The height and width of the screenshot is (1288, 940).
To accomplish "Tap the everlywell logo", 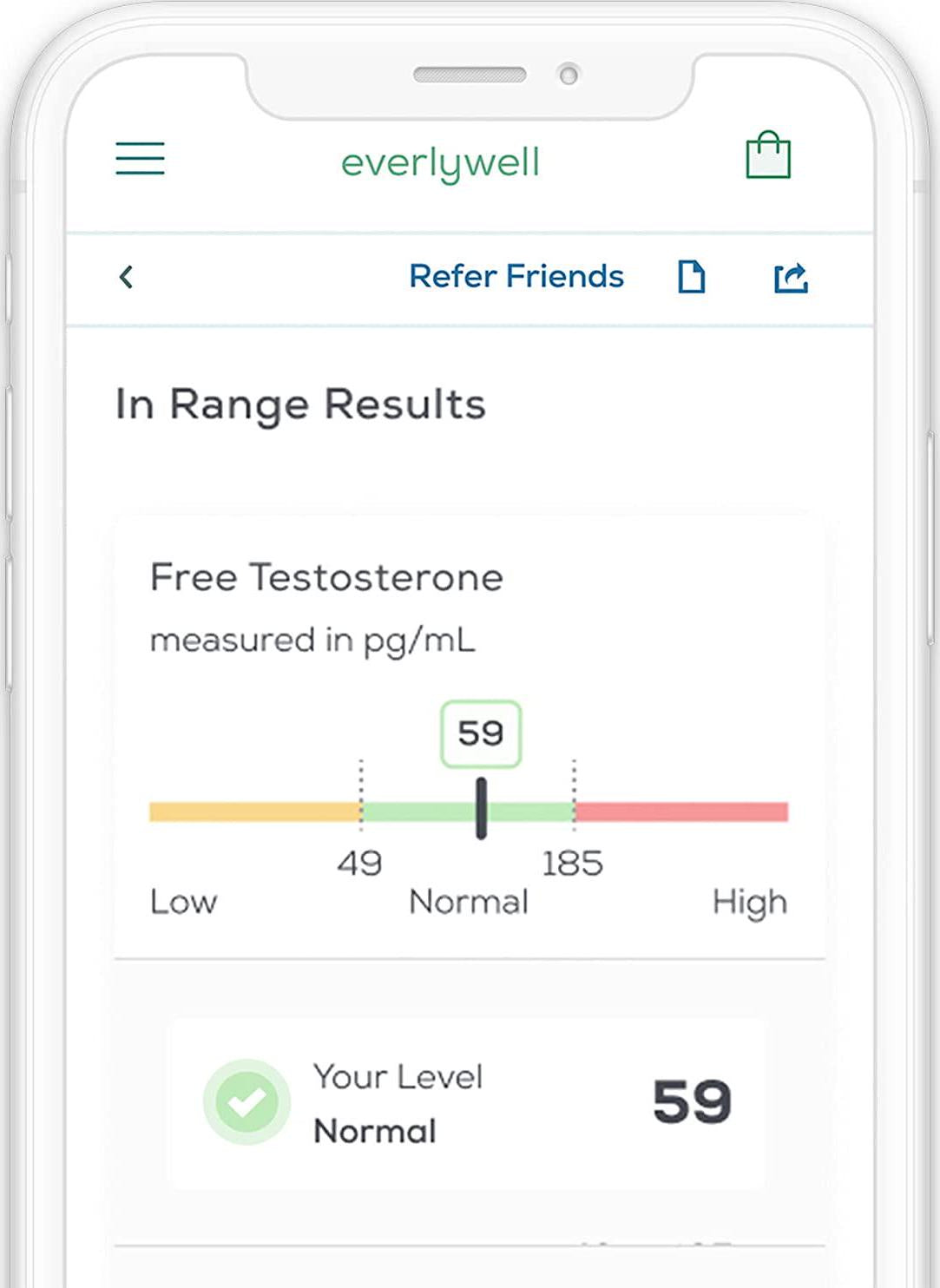I will point(439,162).
